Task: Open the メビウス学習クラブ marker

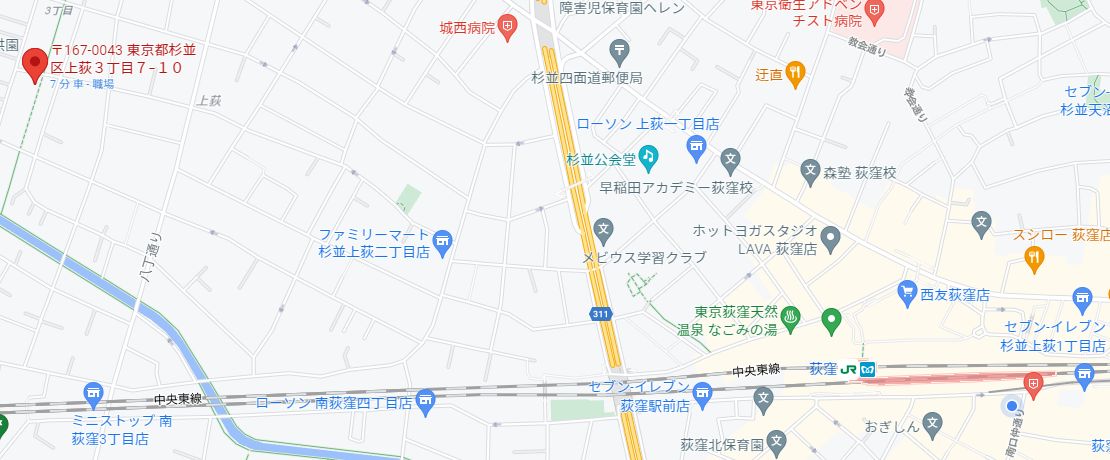Action: (603, 230)
